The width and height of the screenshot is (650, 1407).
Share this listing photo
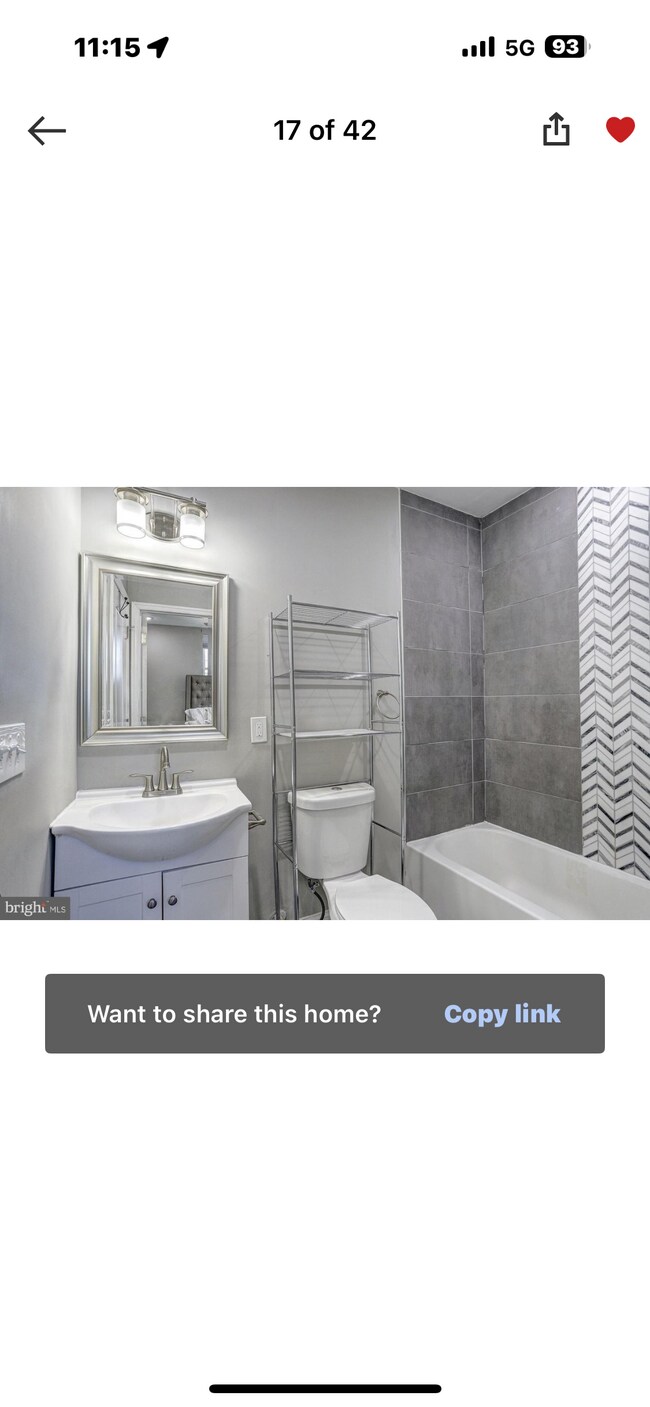(556, 129)
